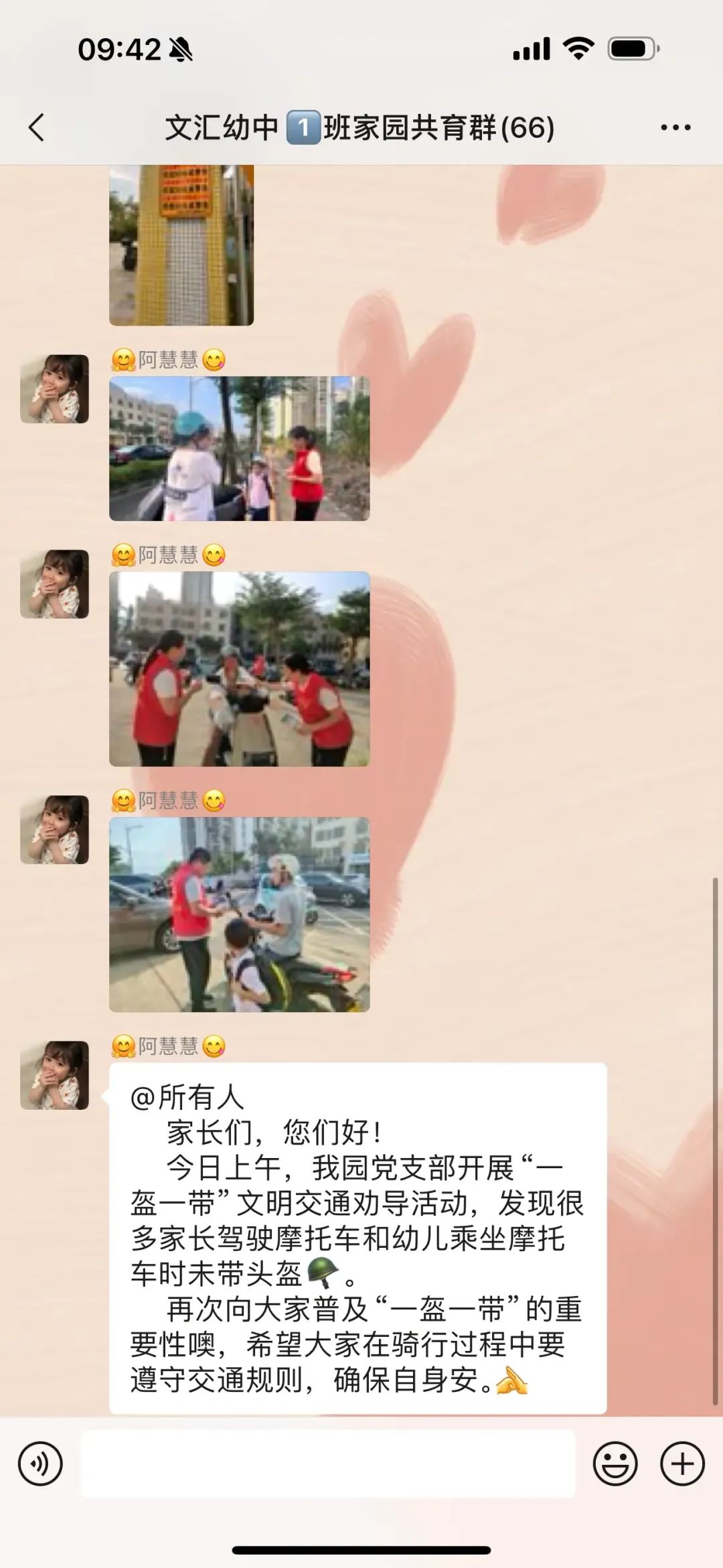723x1568 pixels.
Task: Open the plus attachment menu
Action: point(682,1464)
